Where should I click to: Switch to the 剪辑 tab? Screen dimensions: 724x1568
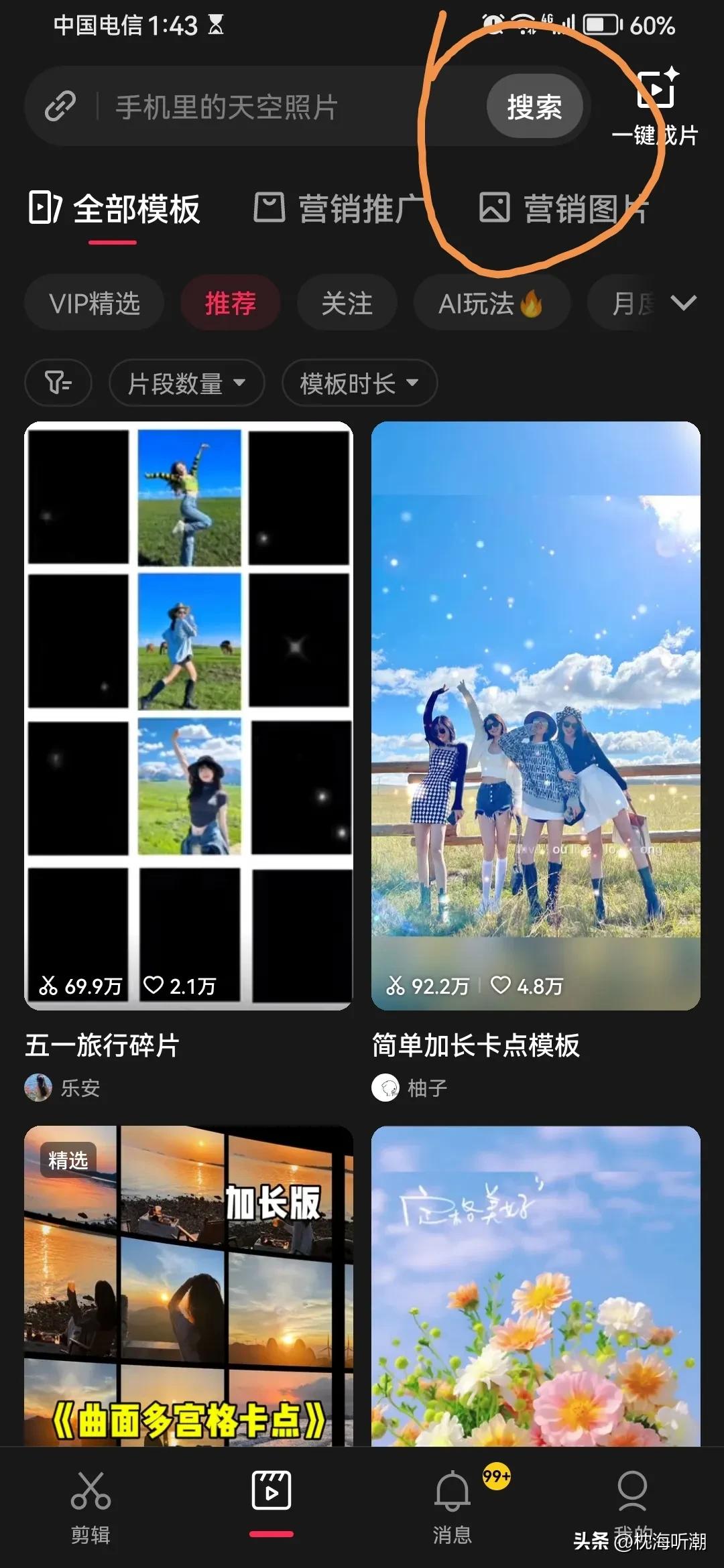coord(90,1506)
